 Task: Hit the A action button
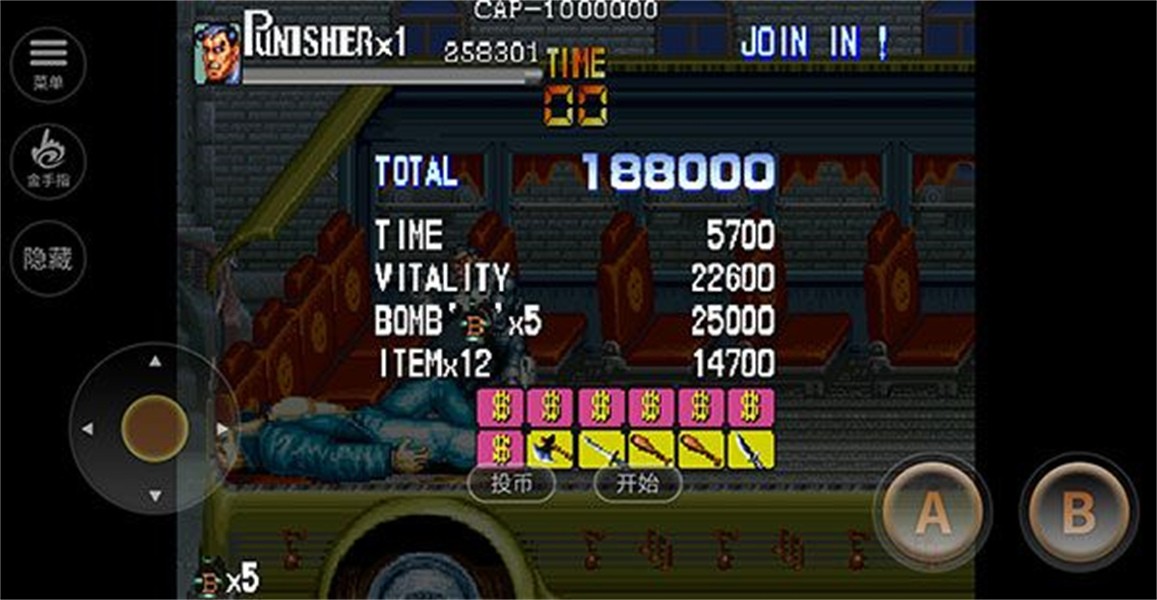pyautogui.click(x=932, y=514)
